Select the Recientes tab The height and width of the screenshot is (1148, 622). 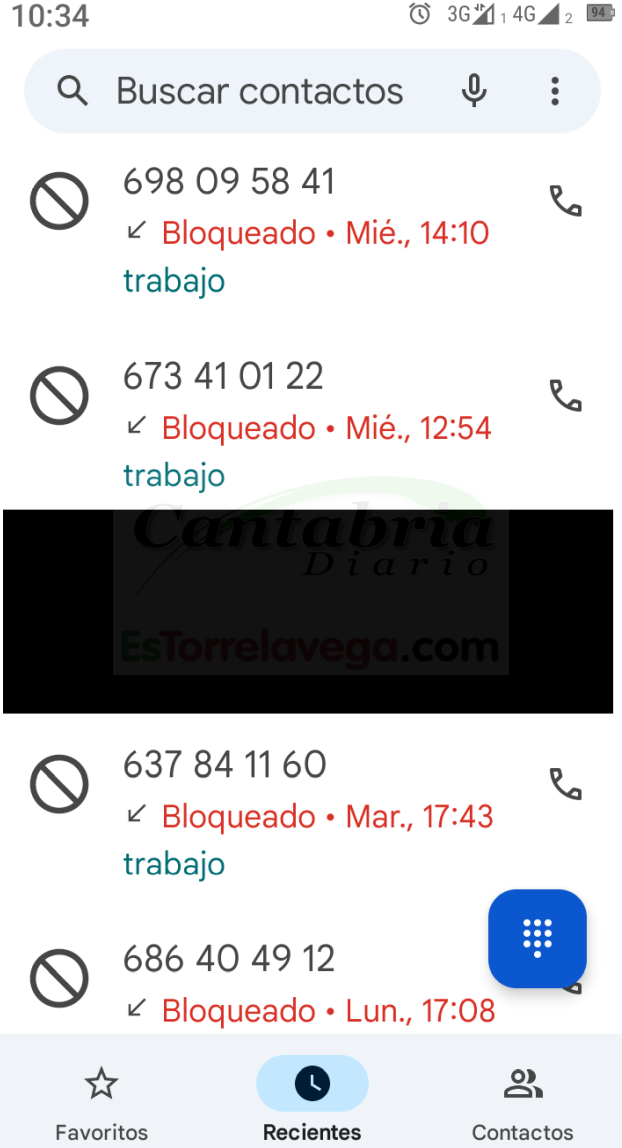click(312, 1104)
